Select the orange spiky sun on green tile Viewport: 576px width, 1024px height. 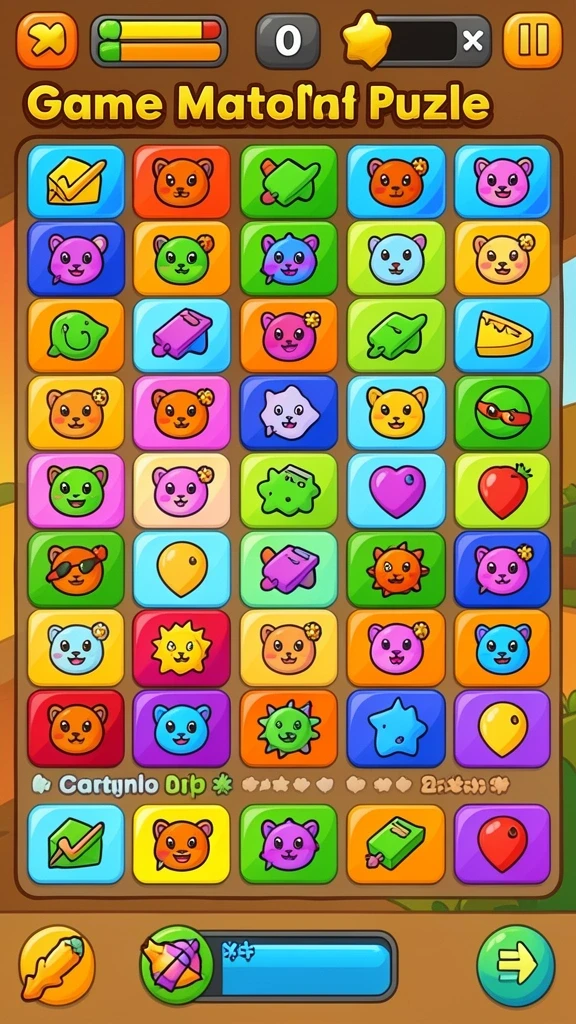point(396,569)
